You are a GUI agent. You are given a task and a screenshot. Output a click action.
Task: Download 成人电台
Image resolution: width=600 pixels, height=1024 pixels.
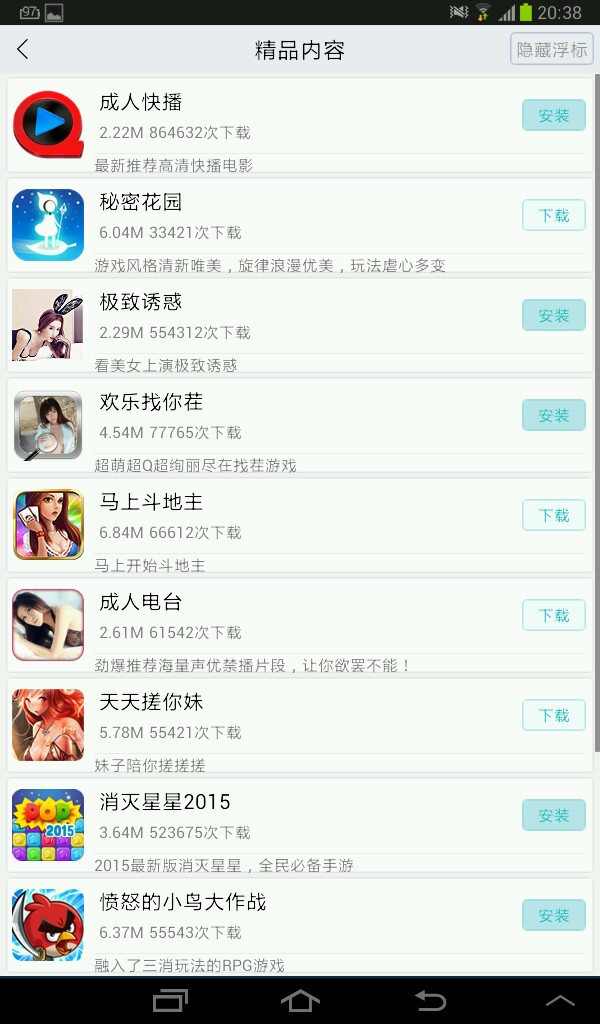pos(553,615)
